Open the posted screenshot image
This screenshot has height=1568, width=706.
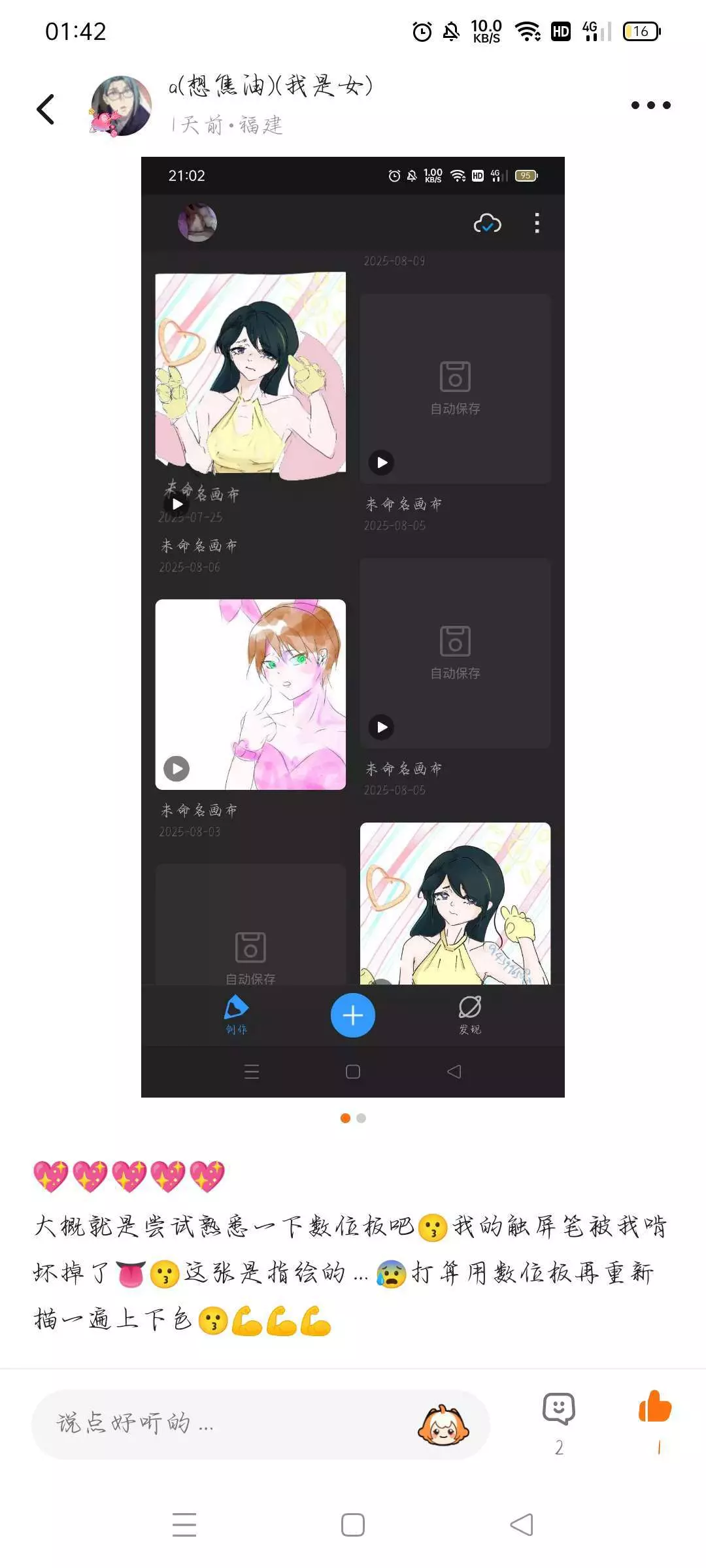point(353,627)
